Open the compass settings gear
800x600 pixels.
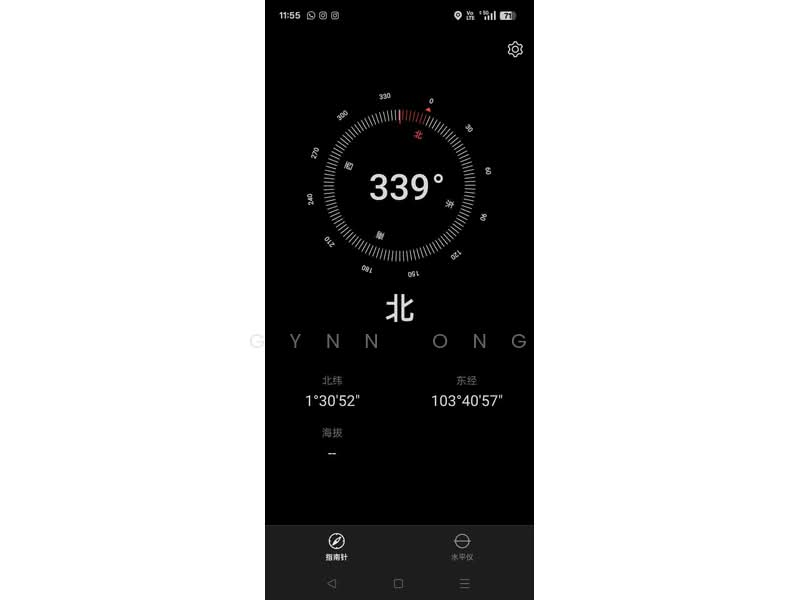click(515, 49)
